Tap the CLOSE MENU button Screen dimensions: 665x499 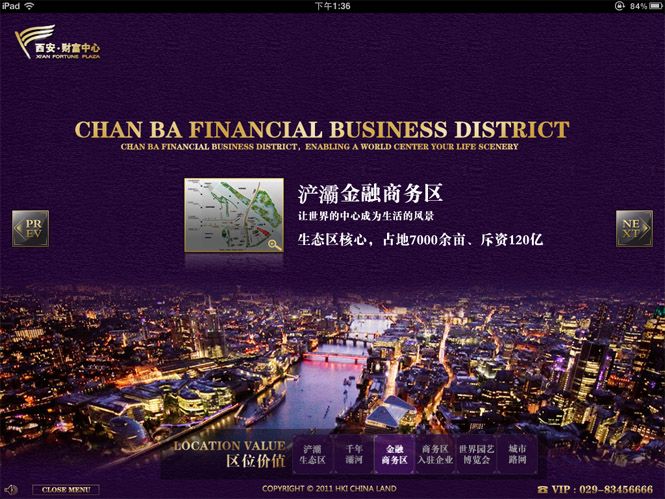(65, 490)
